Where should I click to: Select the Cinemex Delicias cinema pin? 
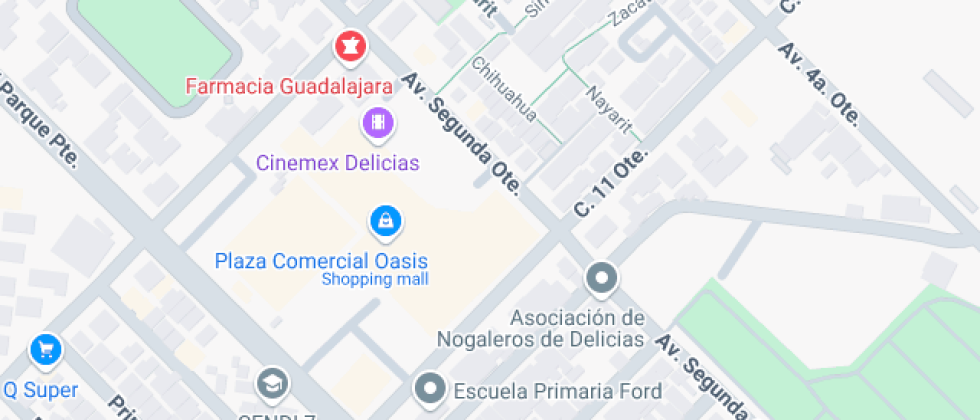click(x=377, y=123)
